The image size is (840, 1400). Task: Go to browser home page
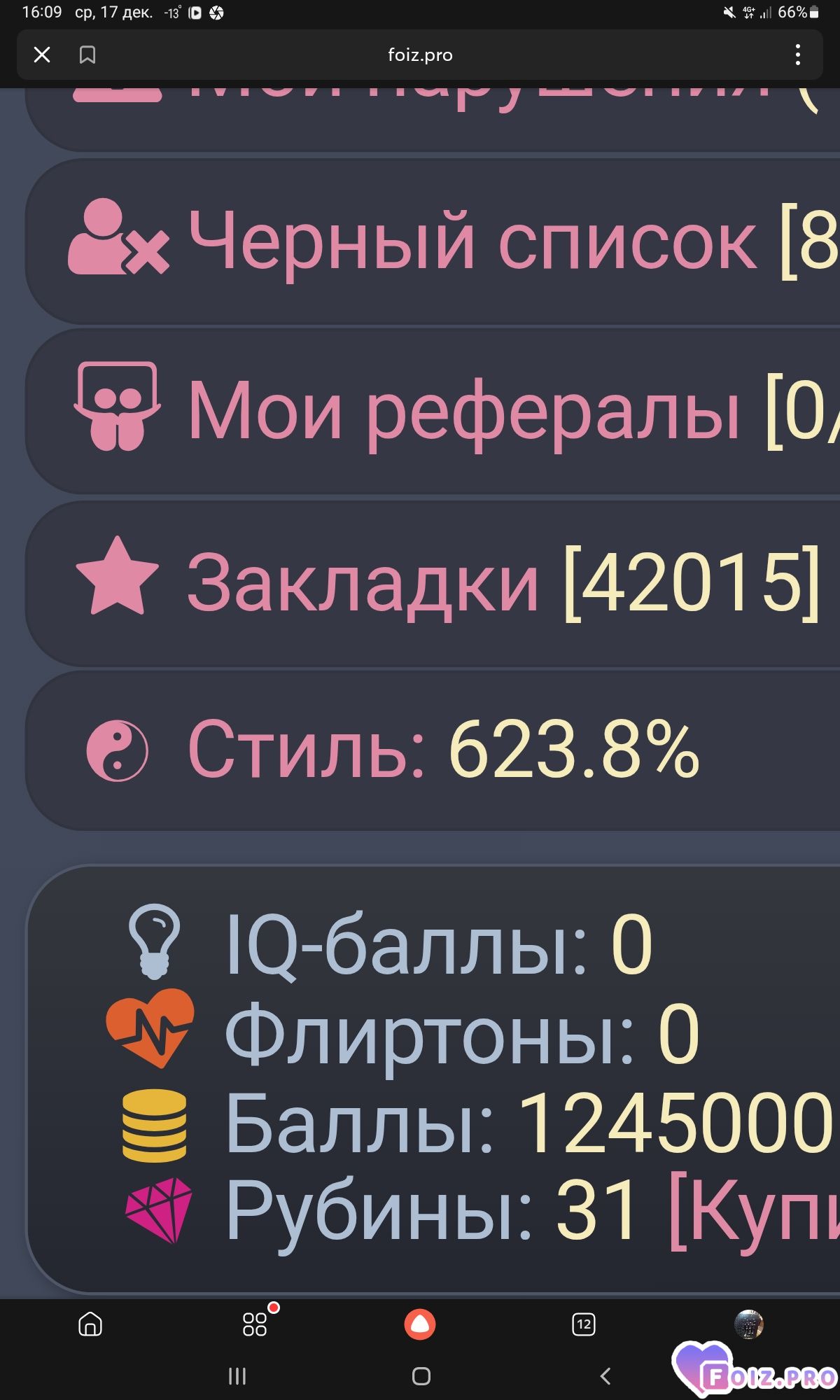click(x=90, y=1324)
